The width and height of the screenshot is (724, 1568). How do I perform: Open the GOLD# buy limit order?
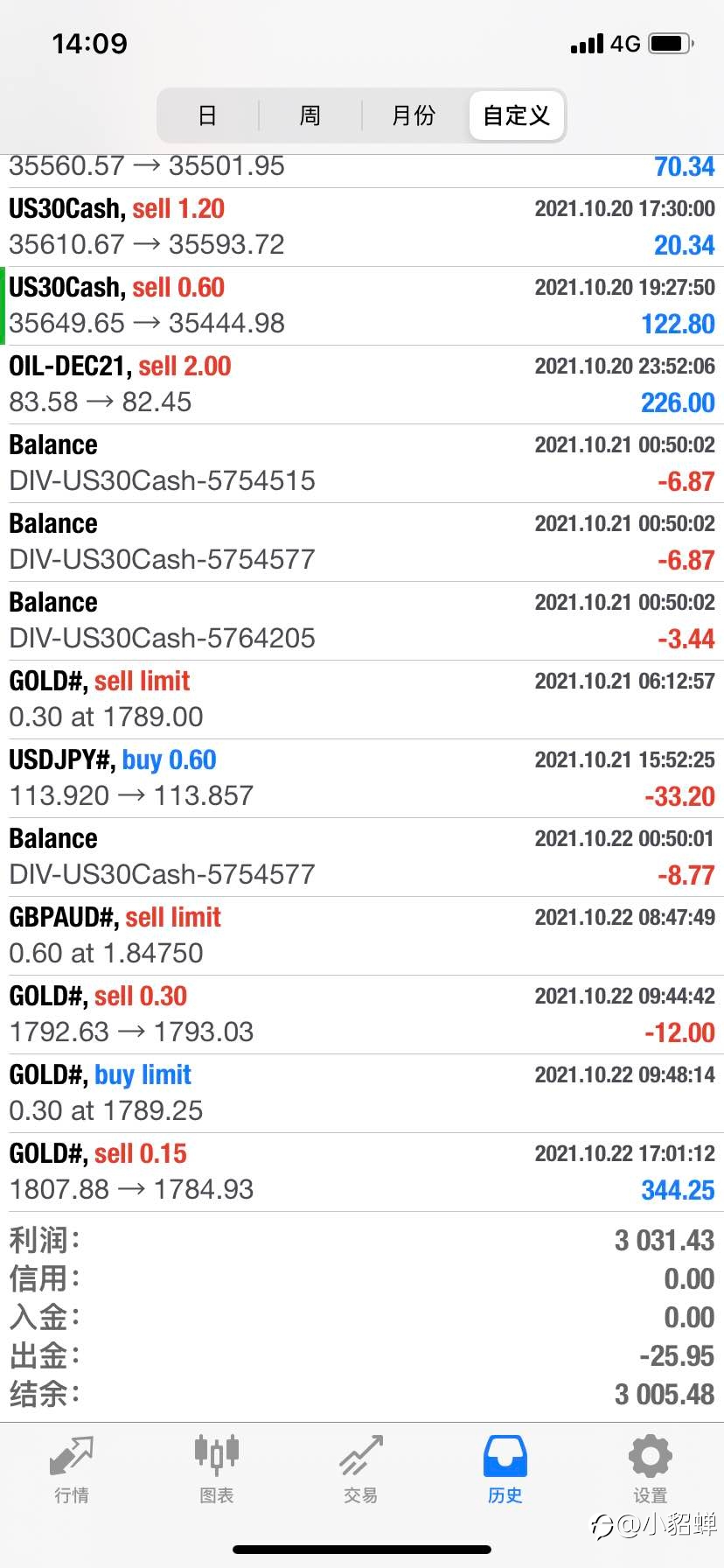(362, 1094)
